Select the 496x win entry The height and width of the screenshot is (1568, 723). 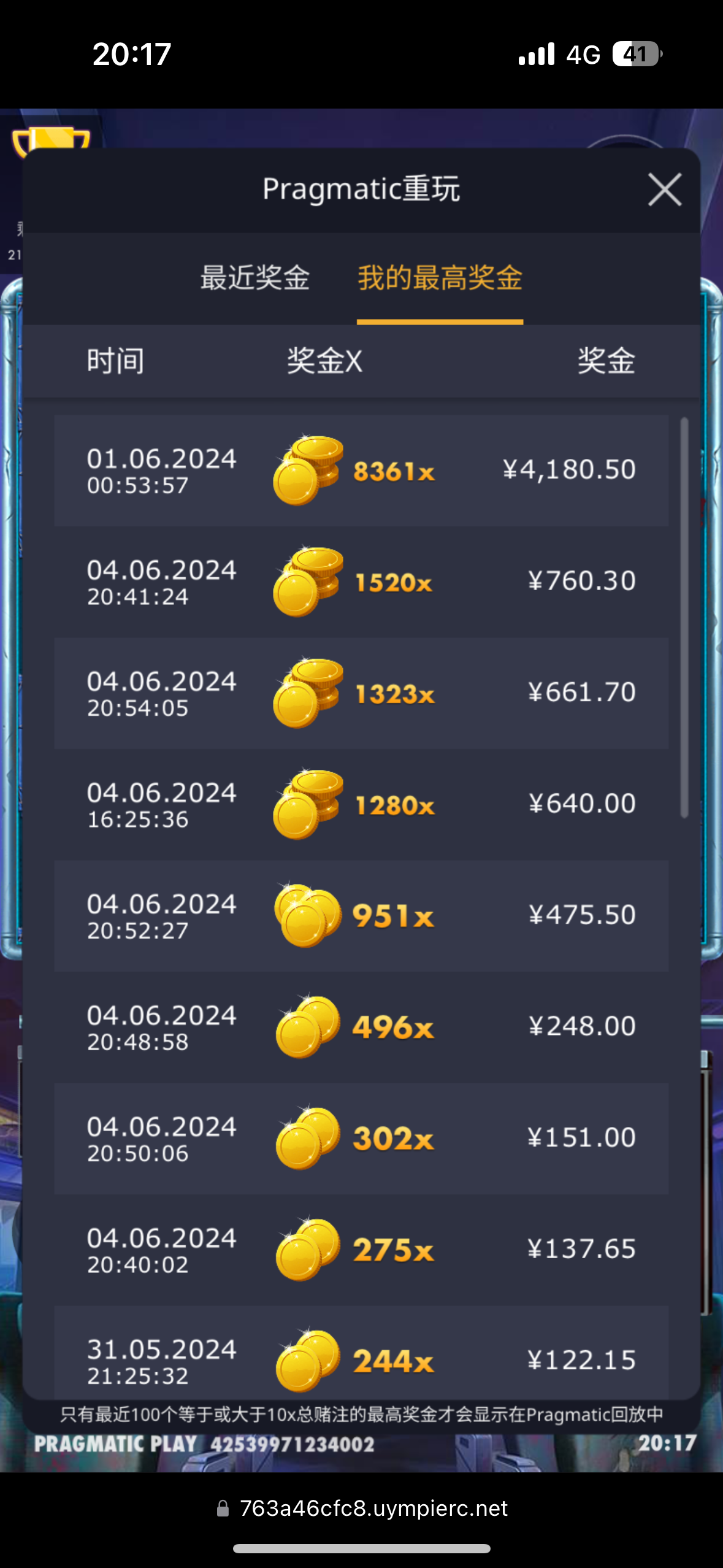pyautogui.click(x=361, y=1027)
